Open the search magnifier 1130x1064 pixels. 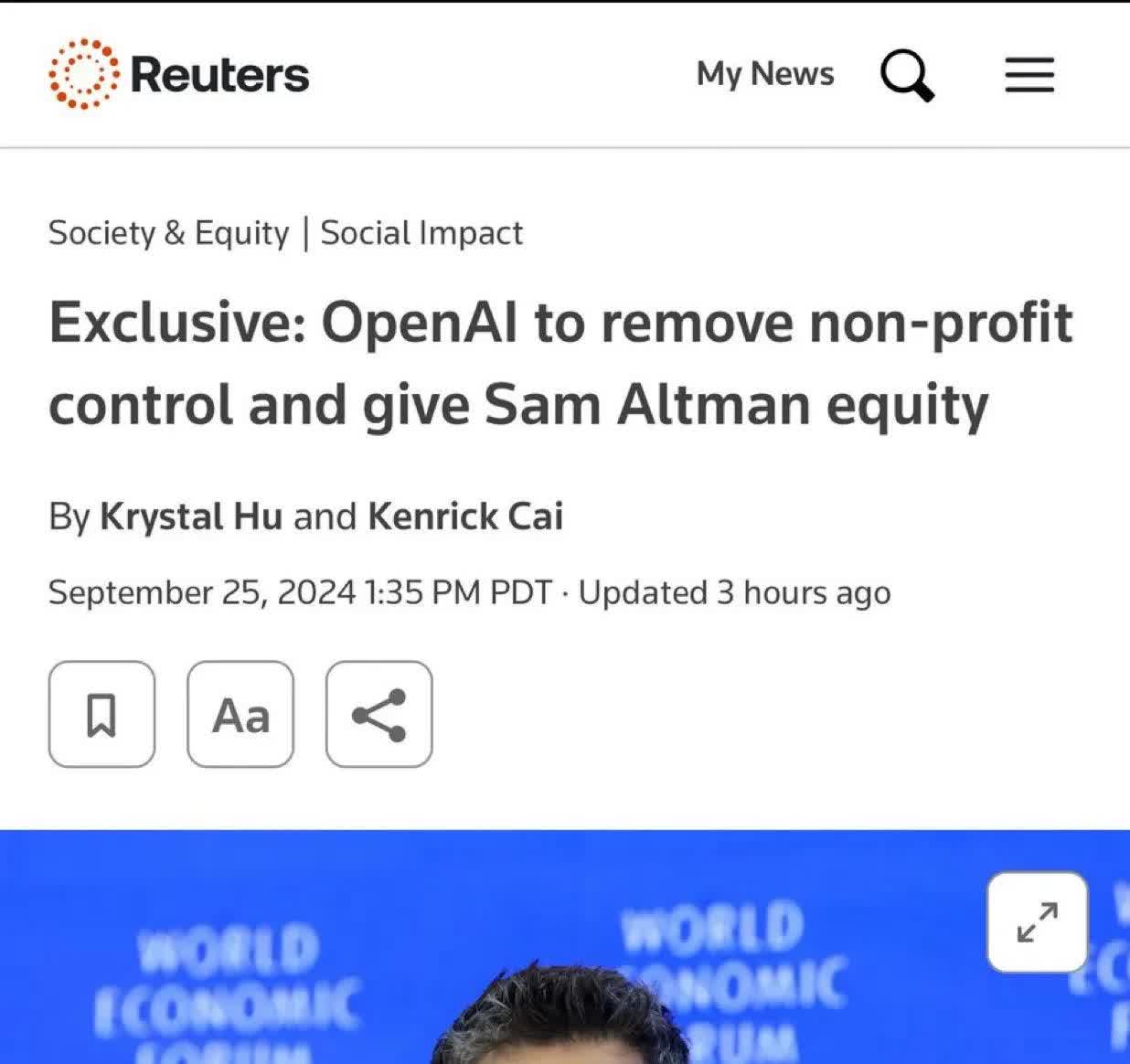tap(907, 75)
